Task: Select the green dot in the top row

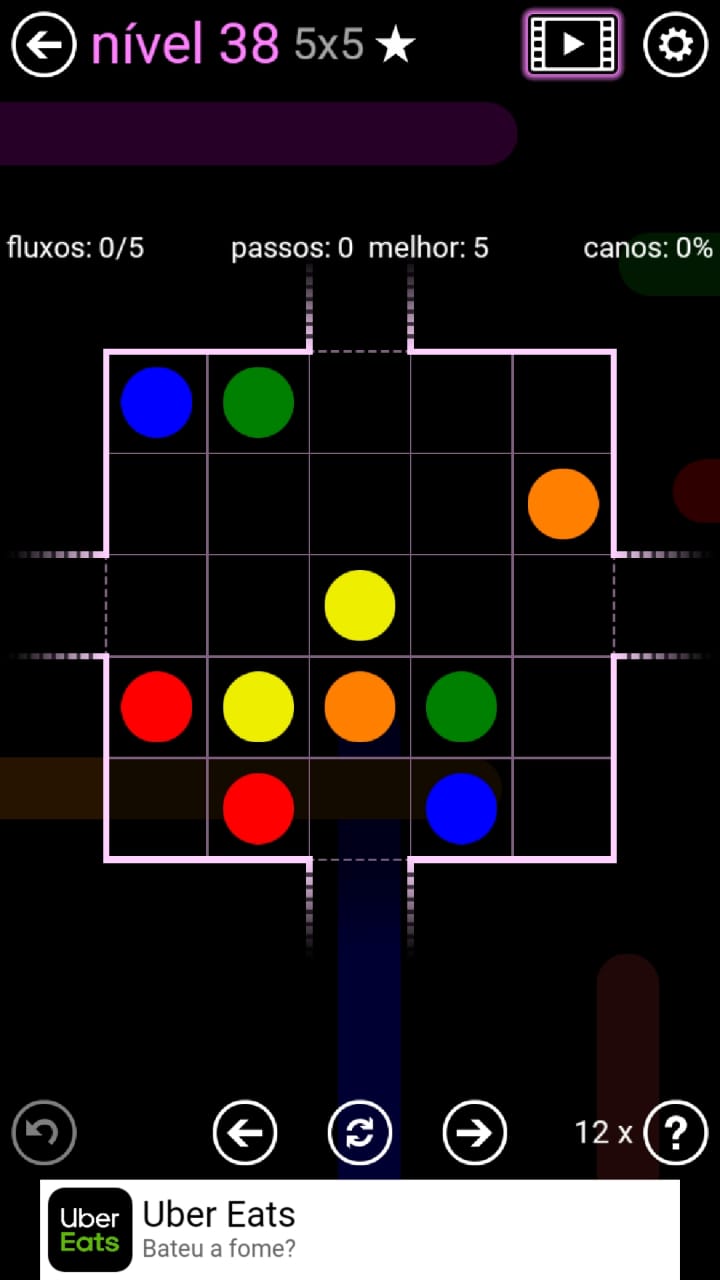Action: click(x=258, y=402)
